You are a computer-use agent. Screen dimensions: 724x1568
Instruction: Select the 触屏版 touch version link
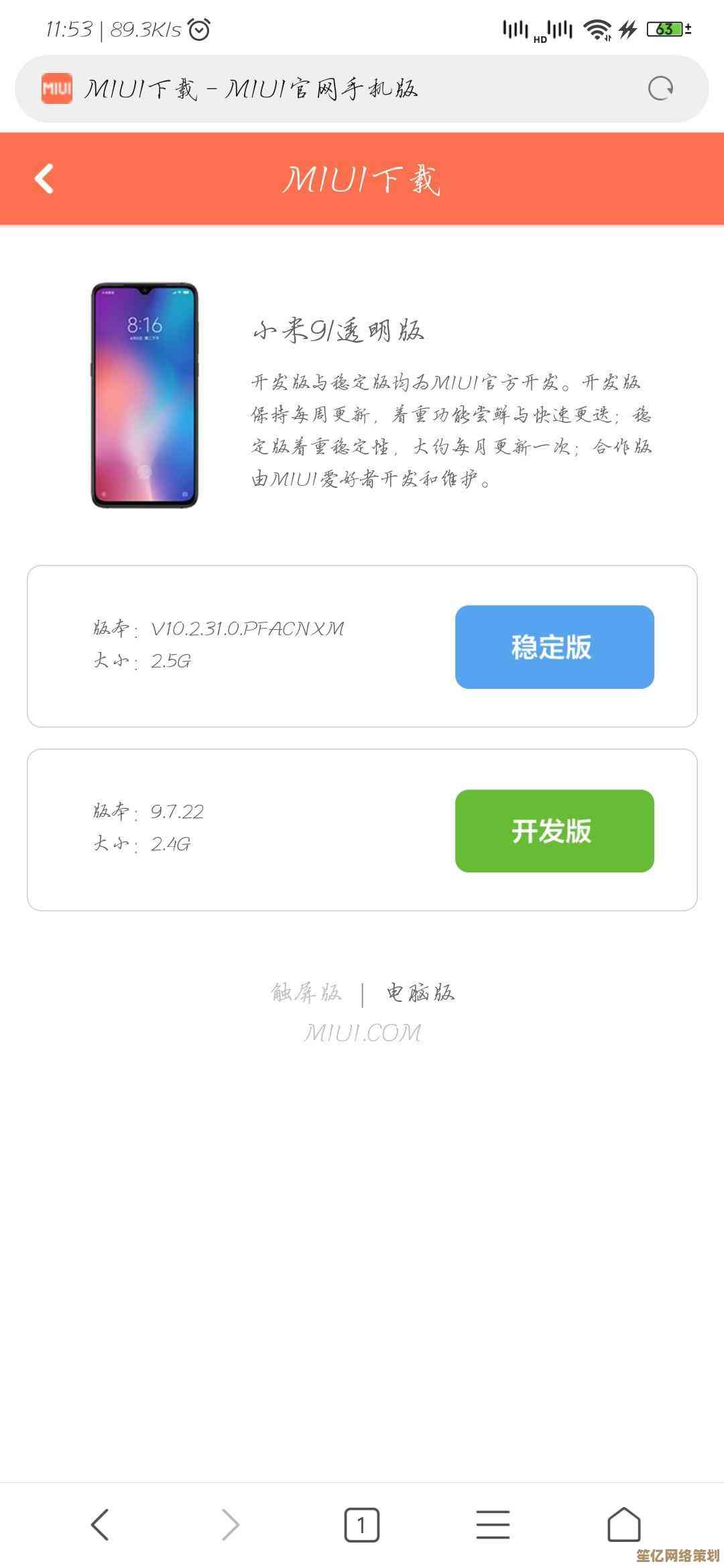pos(306,992)
